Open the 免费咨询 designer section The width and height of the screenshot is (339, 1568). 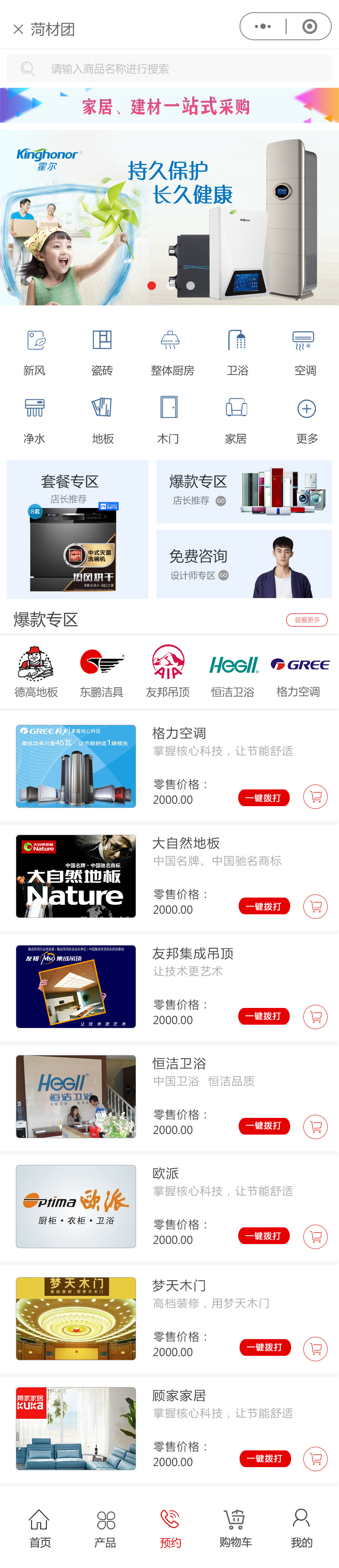pos(244,564)
